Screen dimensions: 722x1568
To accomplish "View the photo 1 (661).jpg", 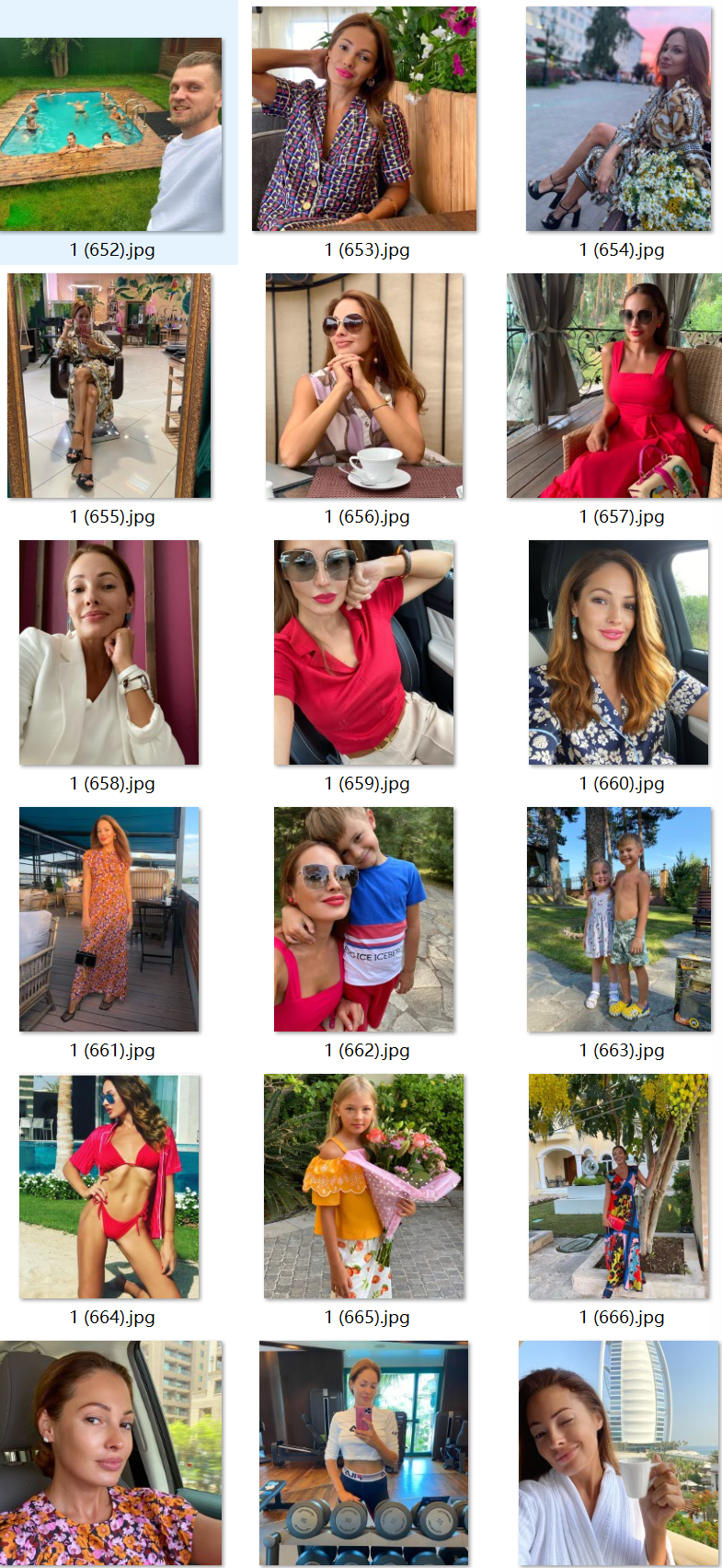I will click(x=109, y=919).
